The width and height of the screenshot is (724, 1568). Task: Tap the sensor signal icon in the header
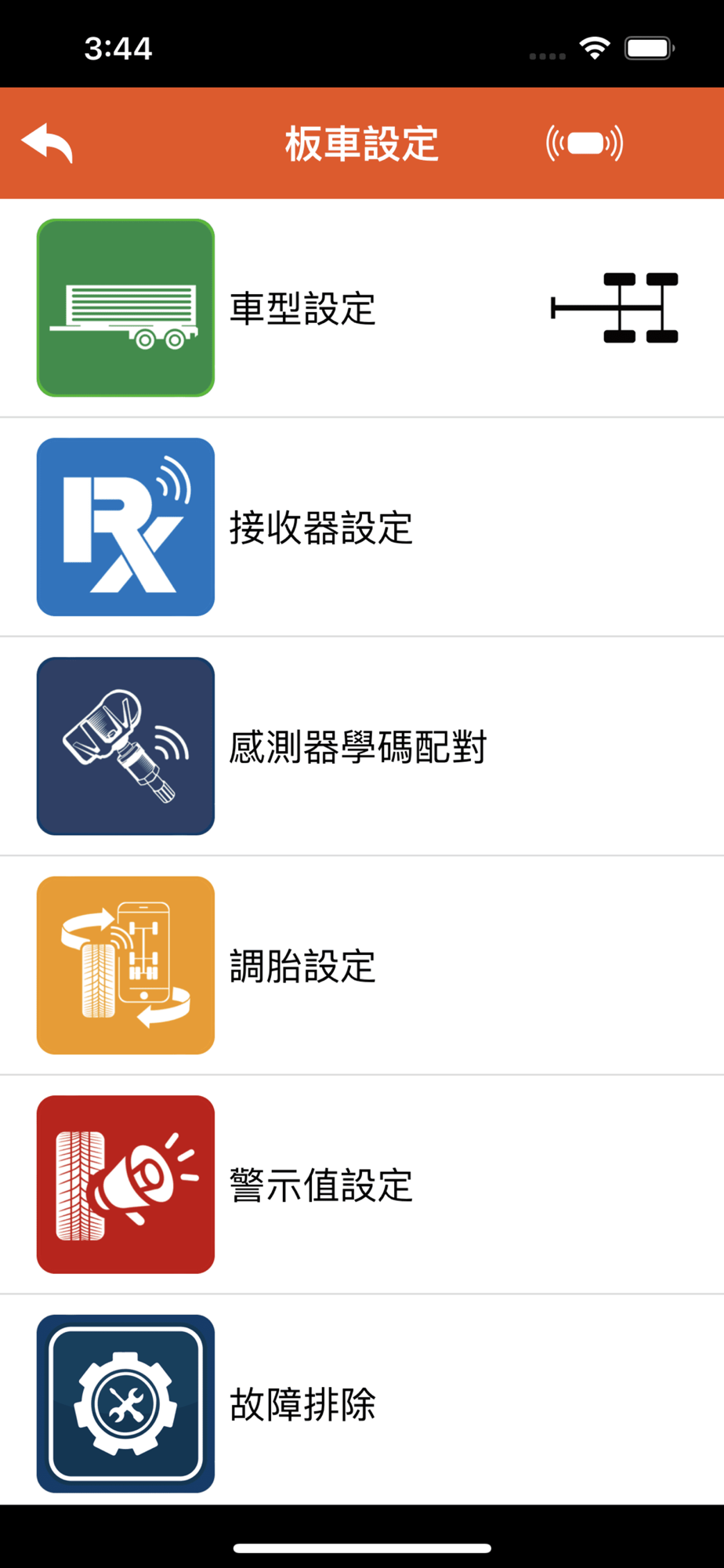[585, 143]
